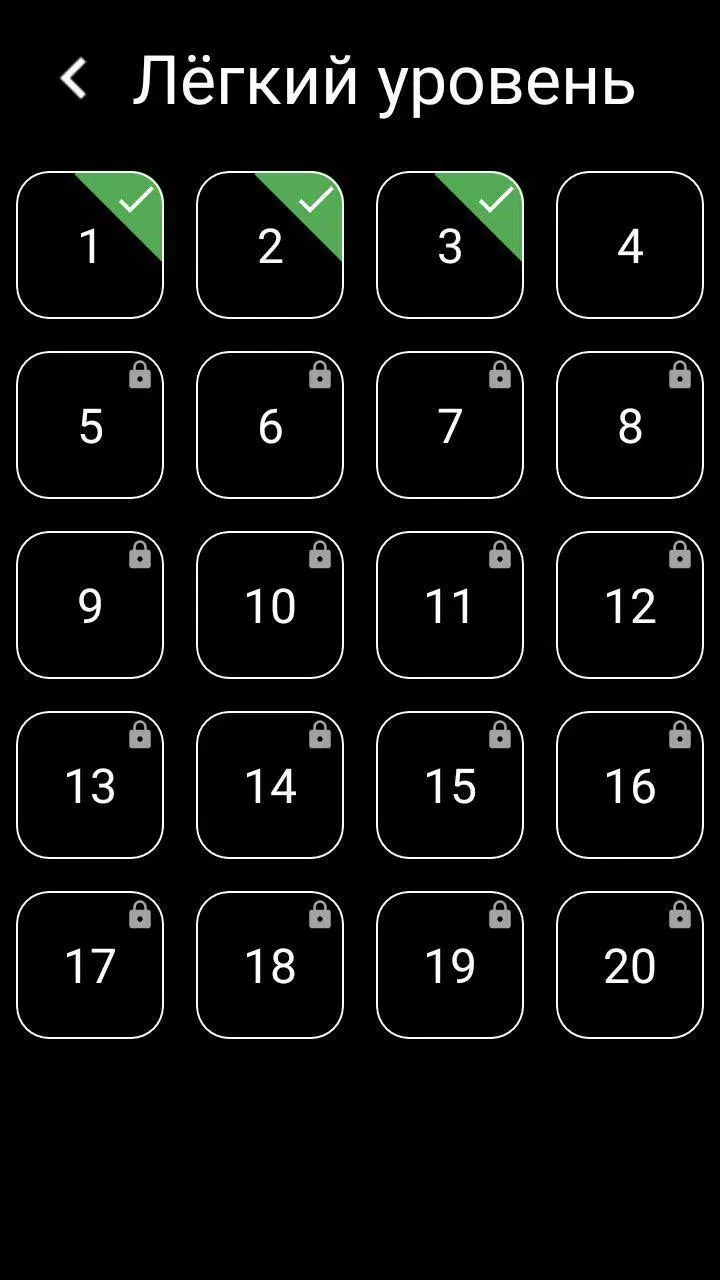Start unlocked level 4
Screen dimensions: 720x1280
coord(630,245)
